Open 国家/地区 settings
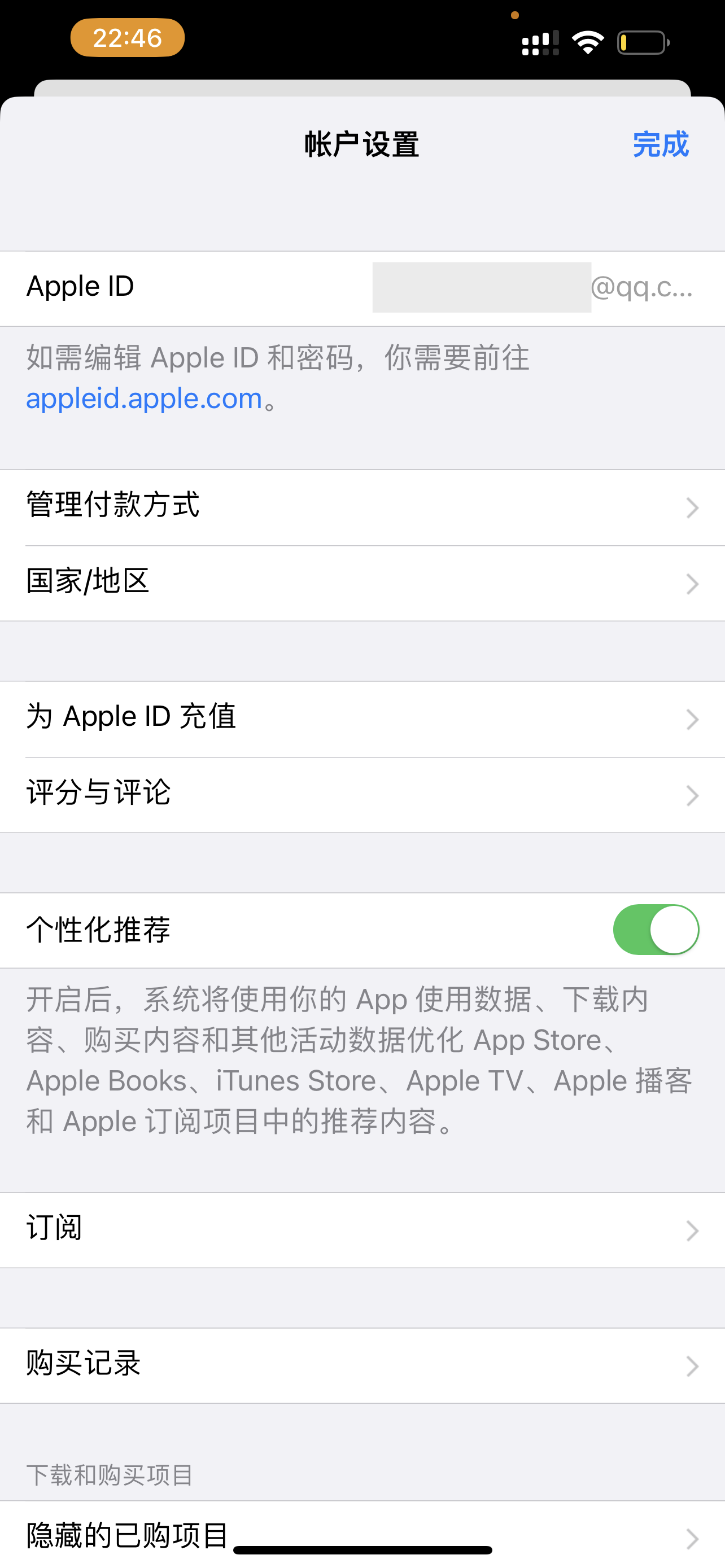The image size is (725, 1568). (361, 582)
